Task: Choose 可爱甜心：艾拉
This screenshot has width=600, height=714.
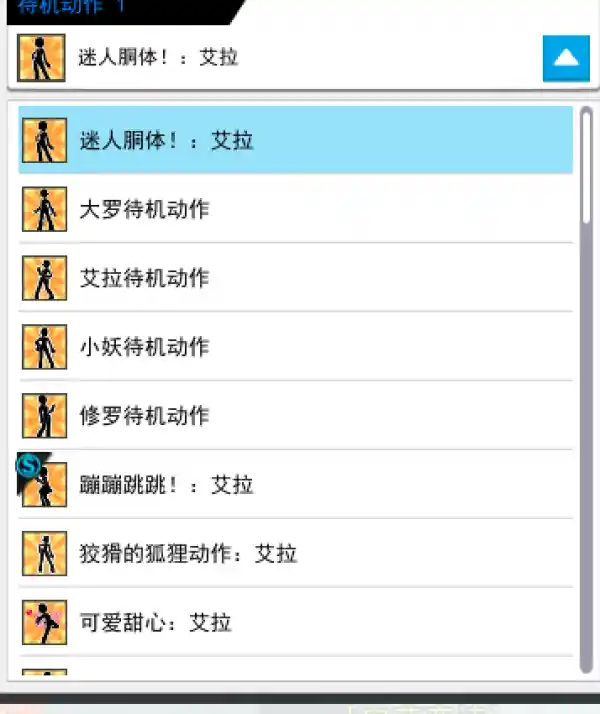Action: pos(296,623)
